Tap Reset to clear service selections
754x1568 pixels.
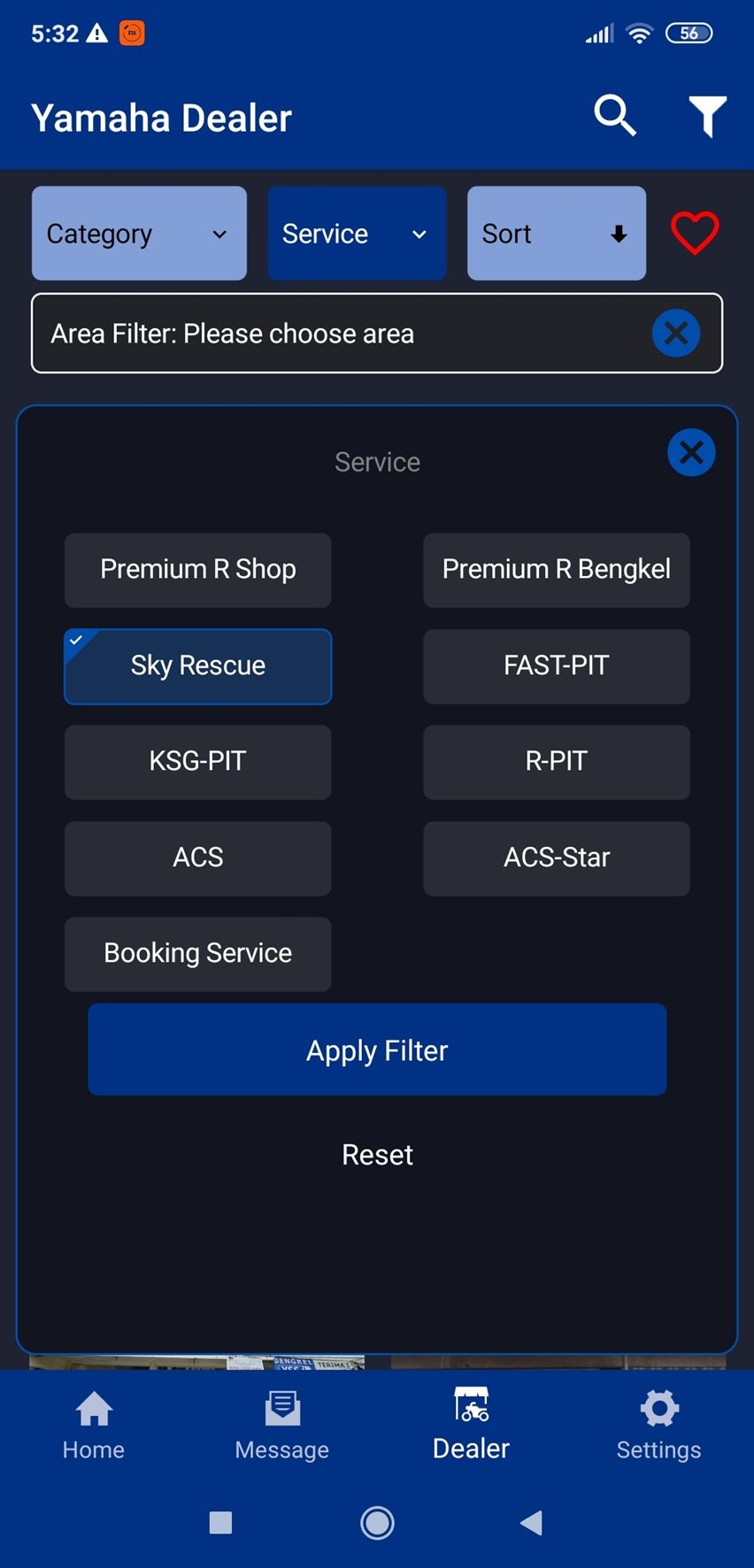pos(377,1154)
